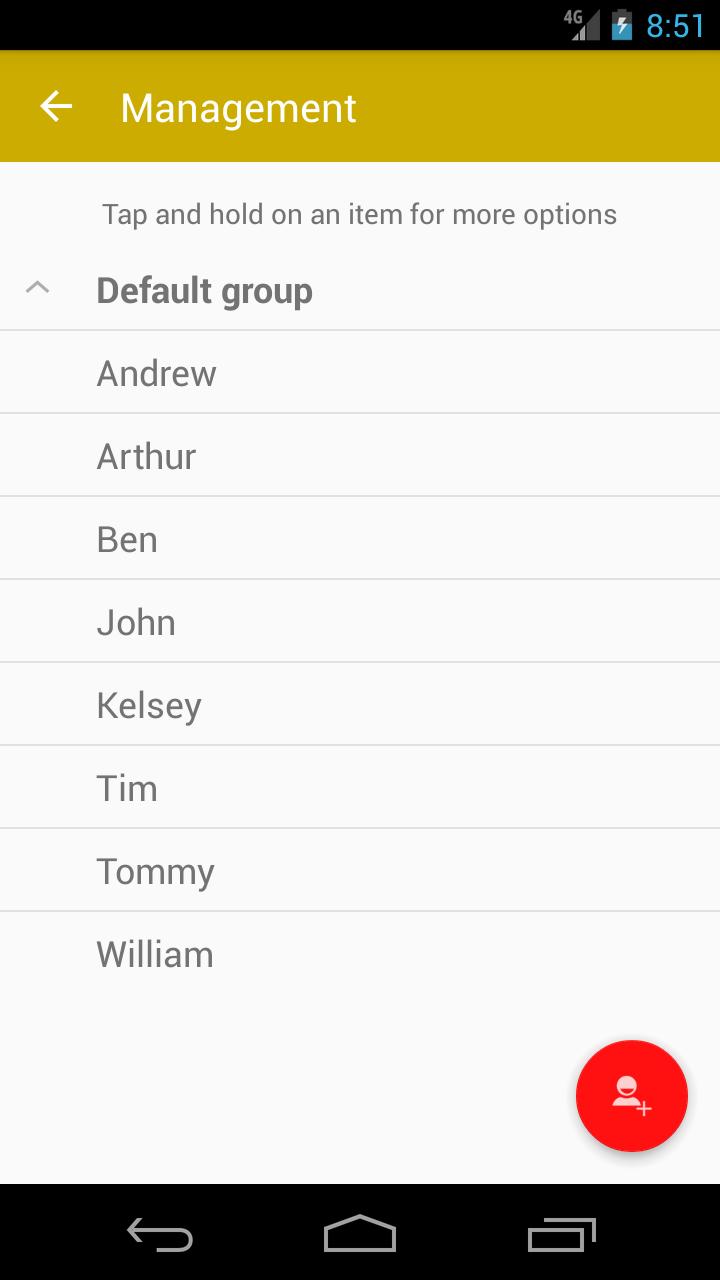Image resolution: width=720 pixels, height=1280 pixels.
Task: Go back using the app bar arrow
Action: (56, 106)
